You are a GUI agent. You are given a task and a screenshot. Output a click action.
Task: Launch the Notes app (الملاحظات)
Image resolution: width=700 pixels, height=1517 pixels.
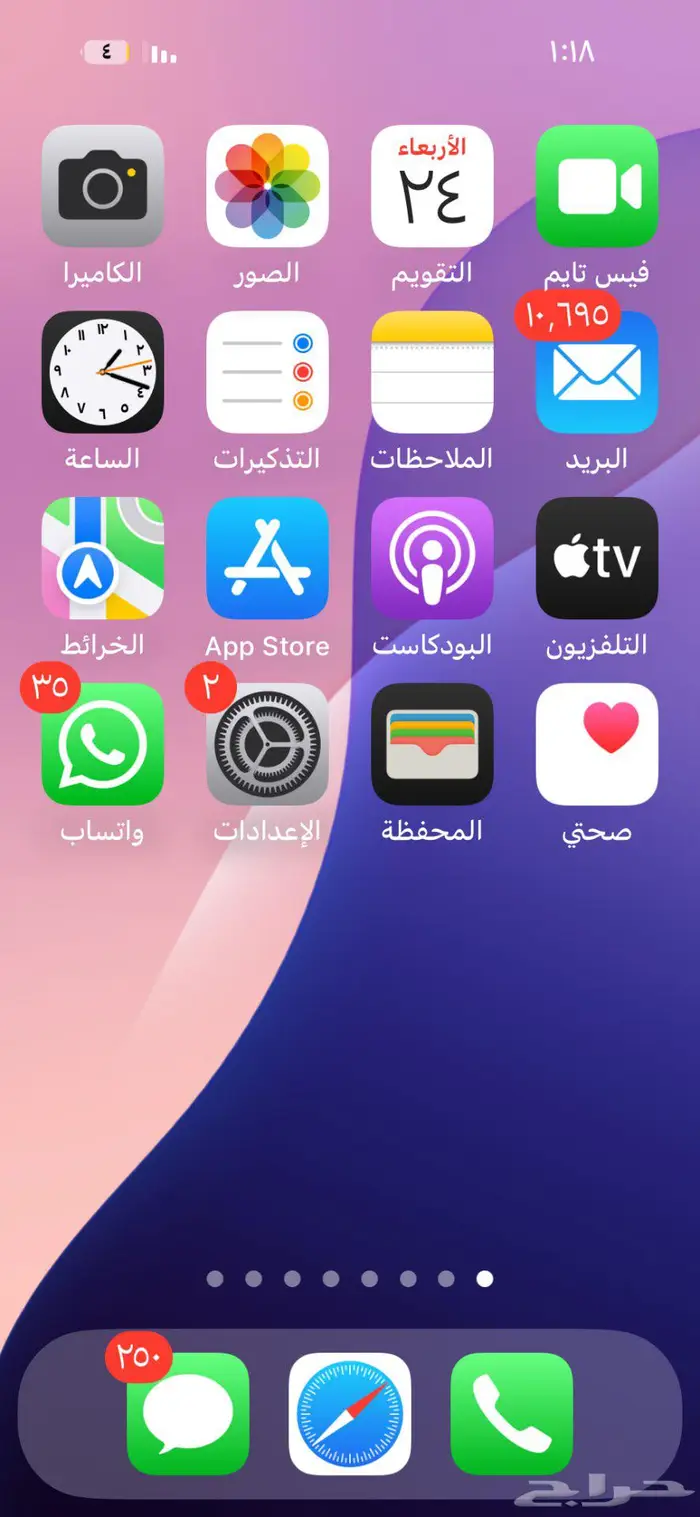click(x=432, y=372)
